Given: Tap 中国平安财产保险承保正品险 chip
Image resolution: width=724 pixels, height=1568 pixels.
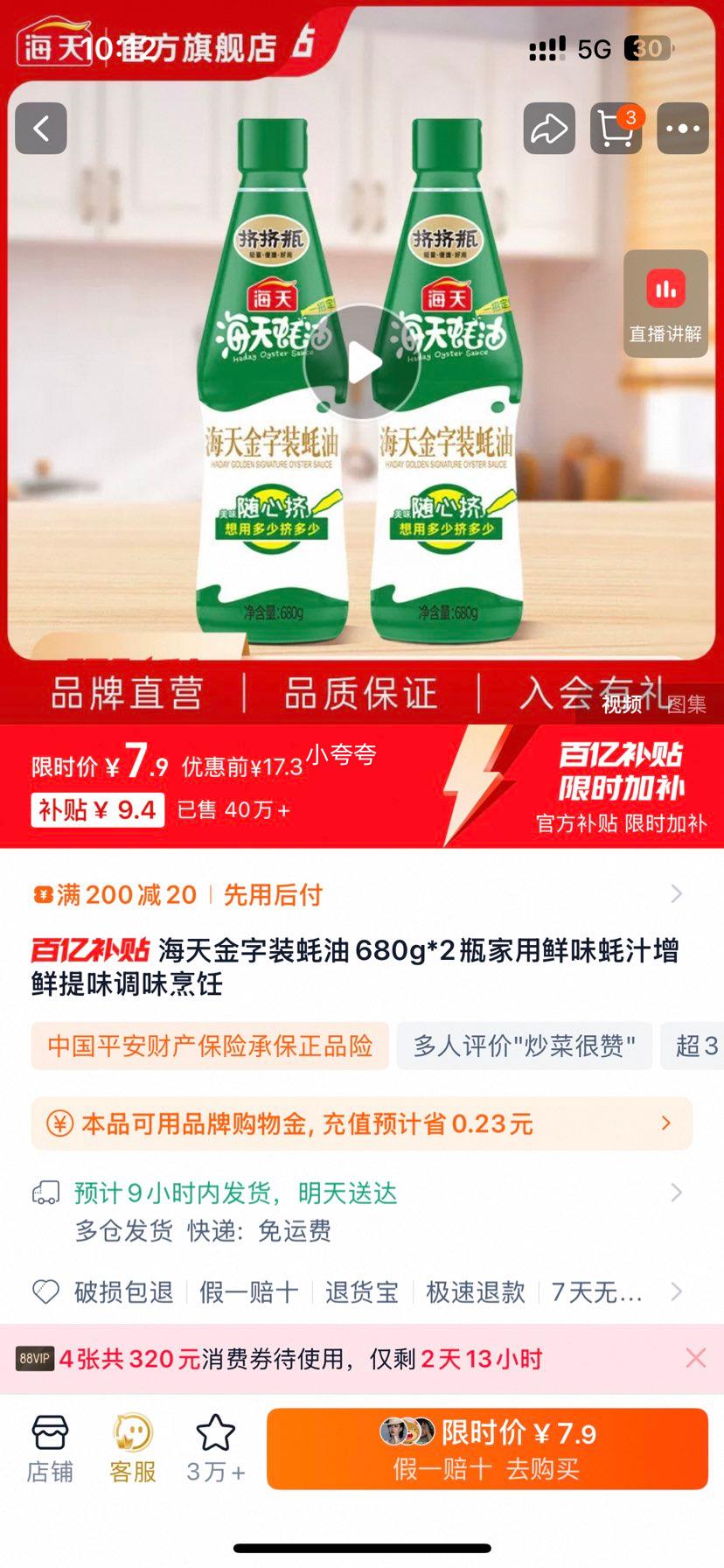Looking at the screenshot, I should [210, 1046].
